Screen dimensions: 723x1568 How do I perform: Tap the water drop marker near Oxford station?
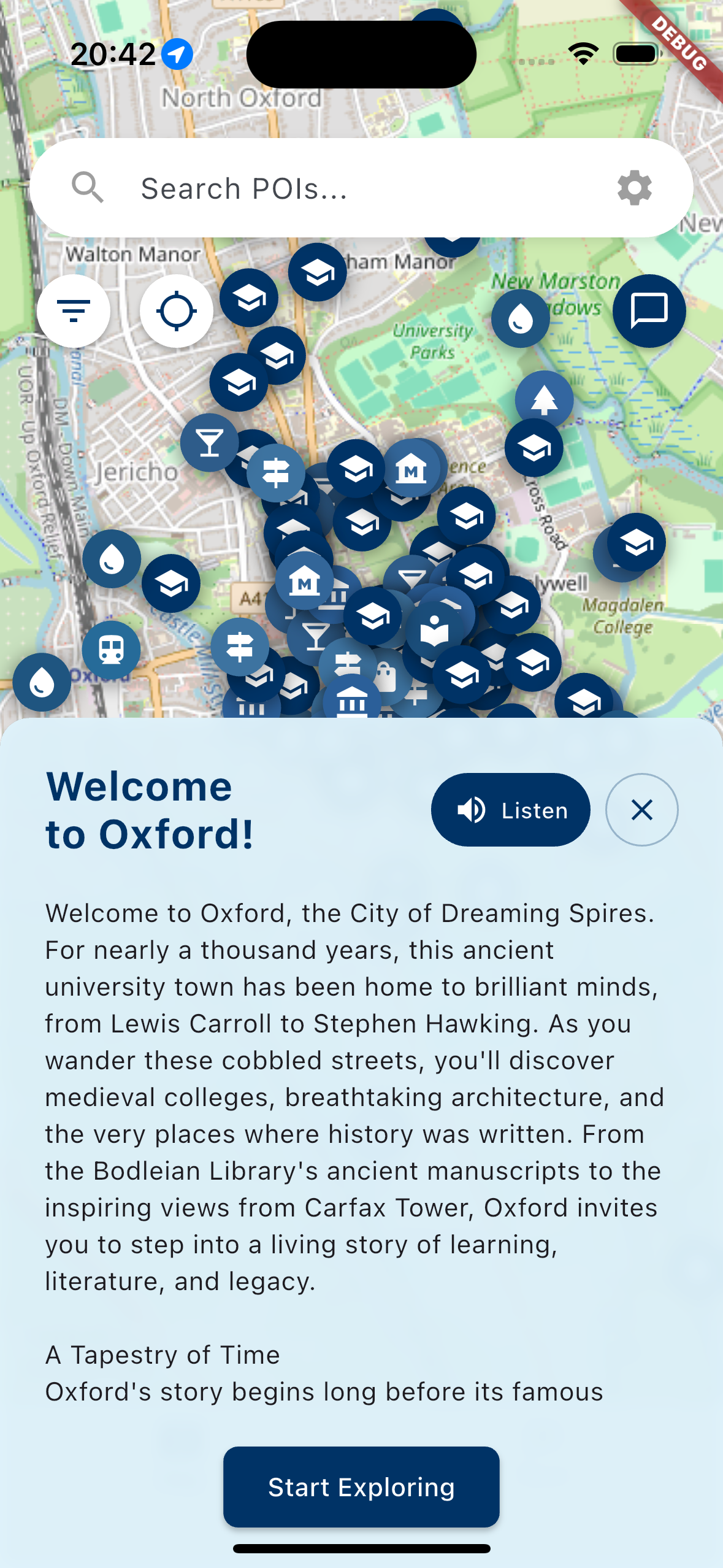(41, 680)
